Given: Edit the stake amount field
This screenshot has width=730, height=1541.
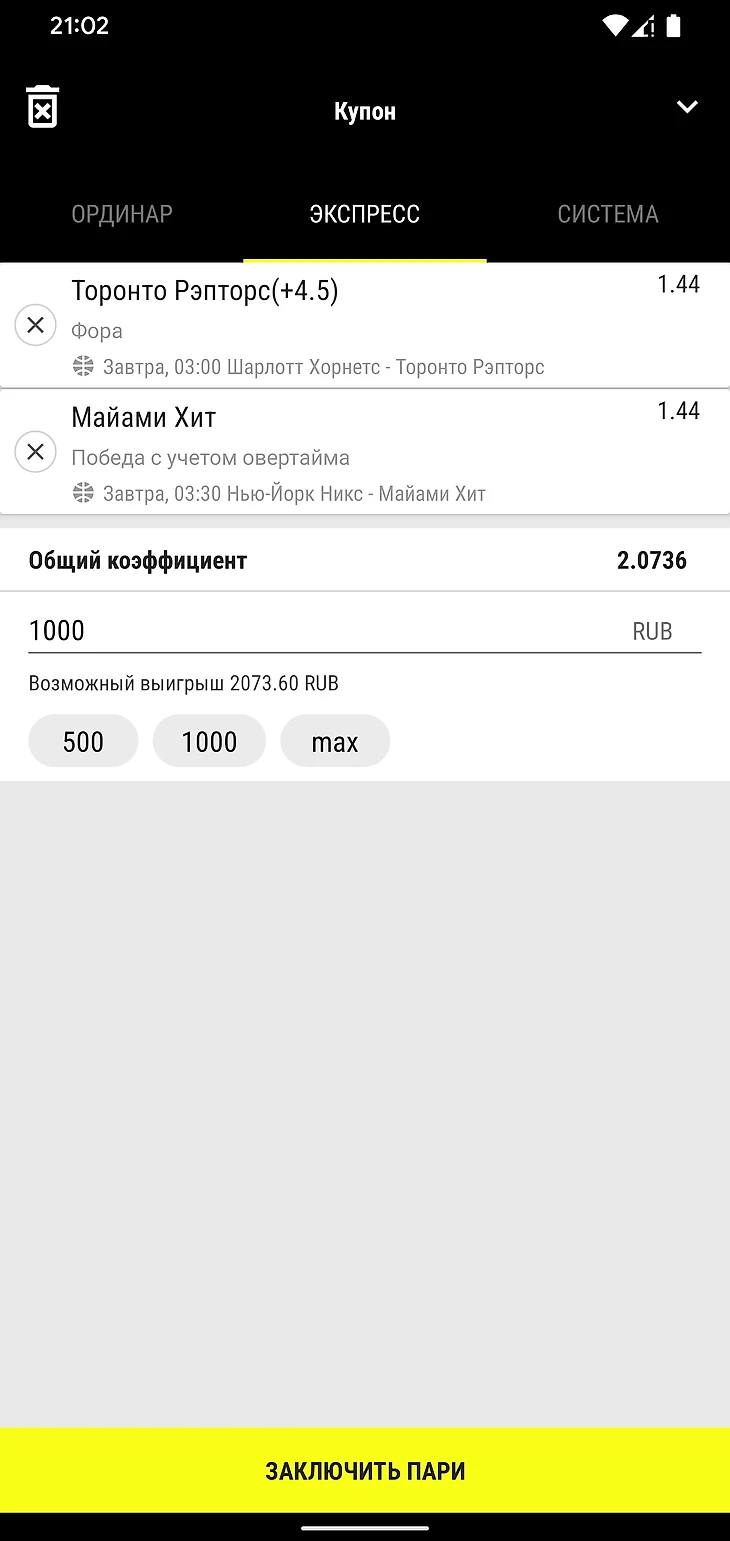Looking at the screenshot, I should click(x=320, y=631).
